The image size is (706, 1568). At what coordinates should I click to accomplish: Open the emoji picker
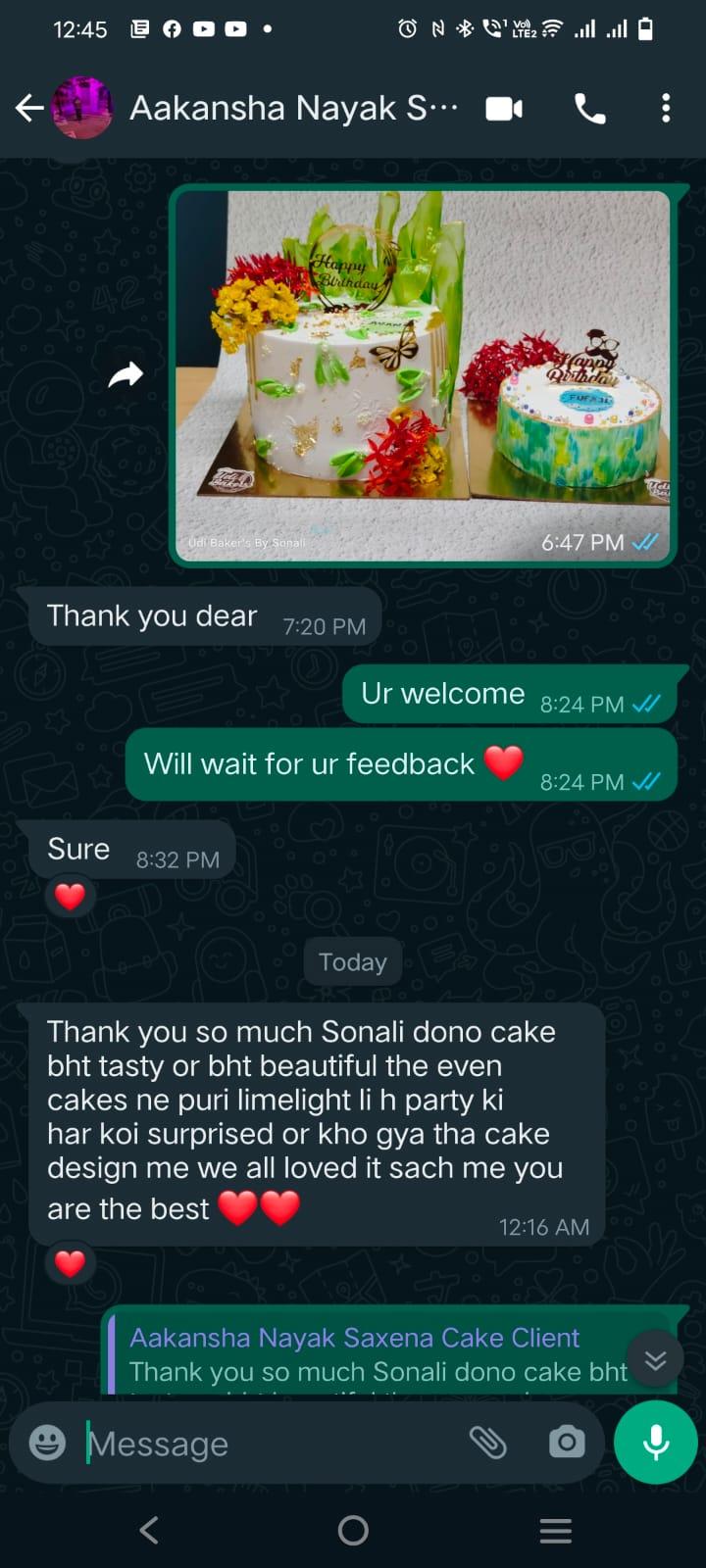[x=47, y=1443]
